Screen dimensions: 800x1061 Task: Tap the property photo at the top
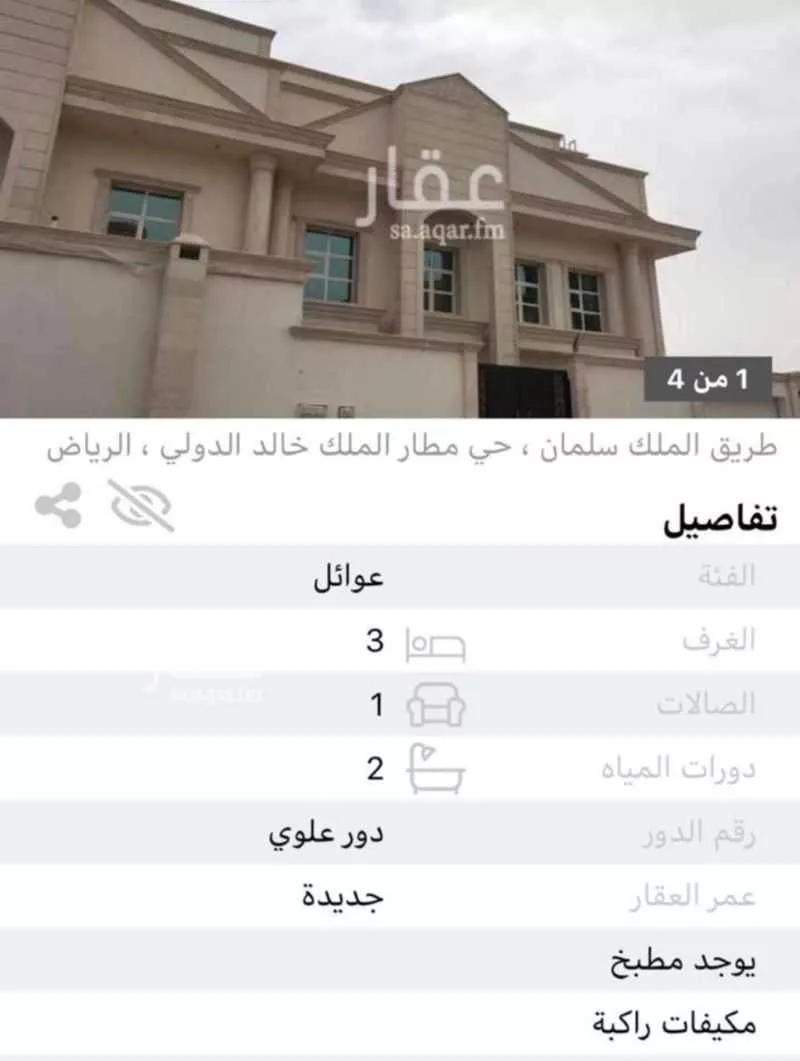[x=400, y=200]
